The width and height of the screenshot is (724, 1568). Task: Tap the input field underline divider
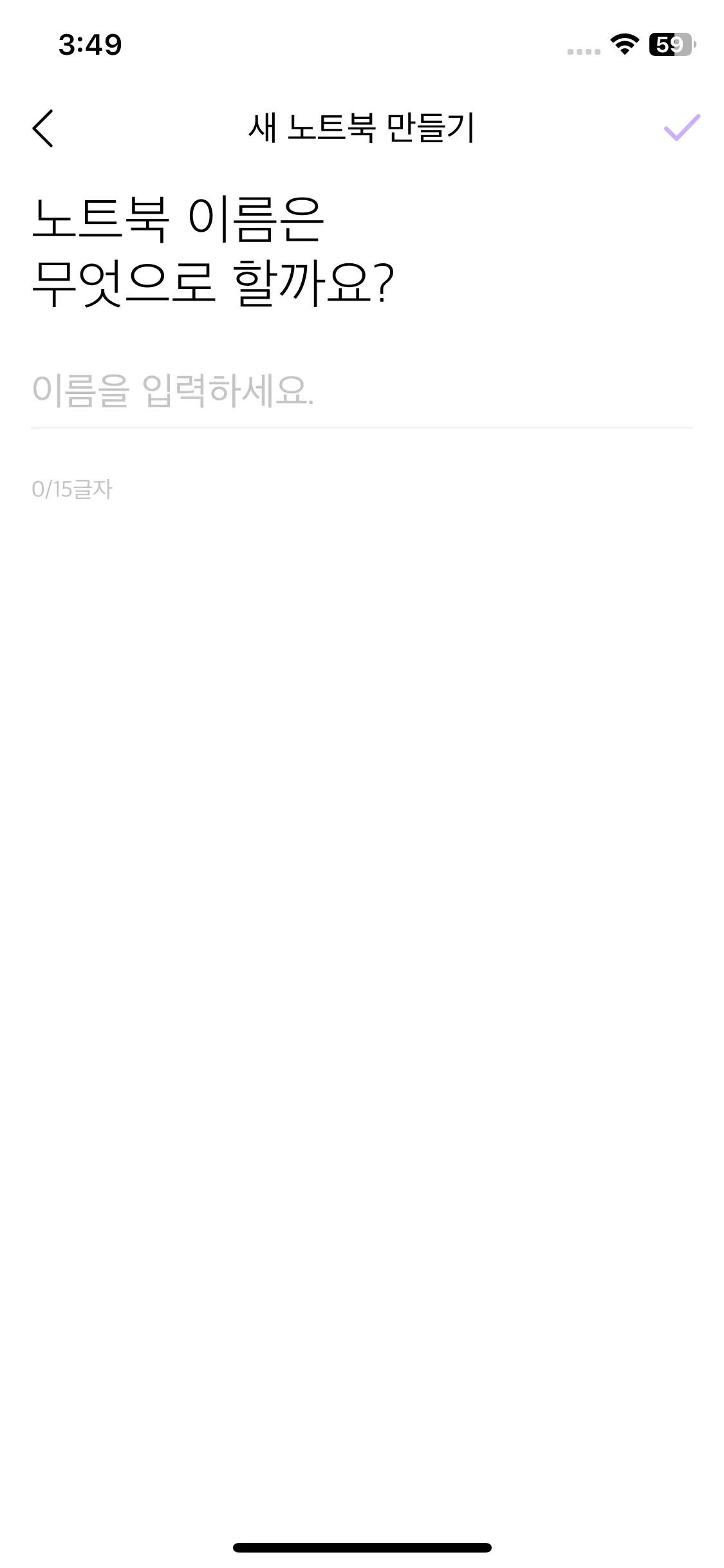(x=362, y=426)
